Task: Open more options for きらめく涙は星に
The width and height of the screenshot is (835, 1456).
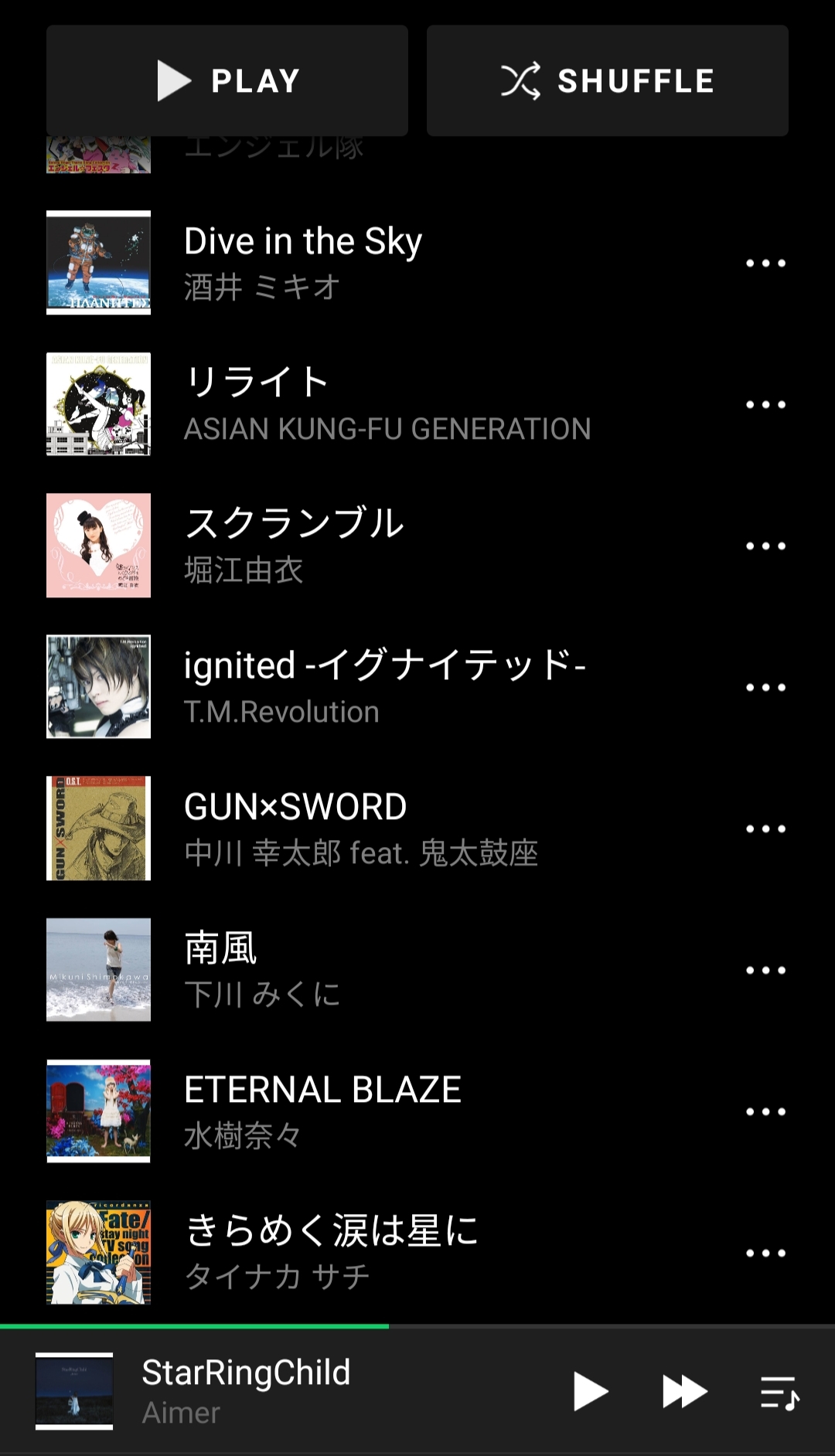Action: click(x=765, y=1253)
